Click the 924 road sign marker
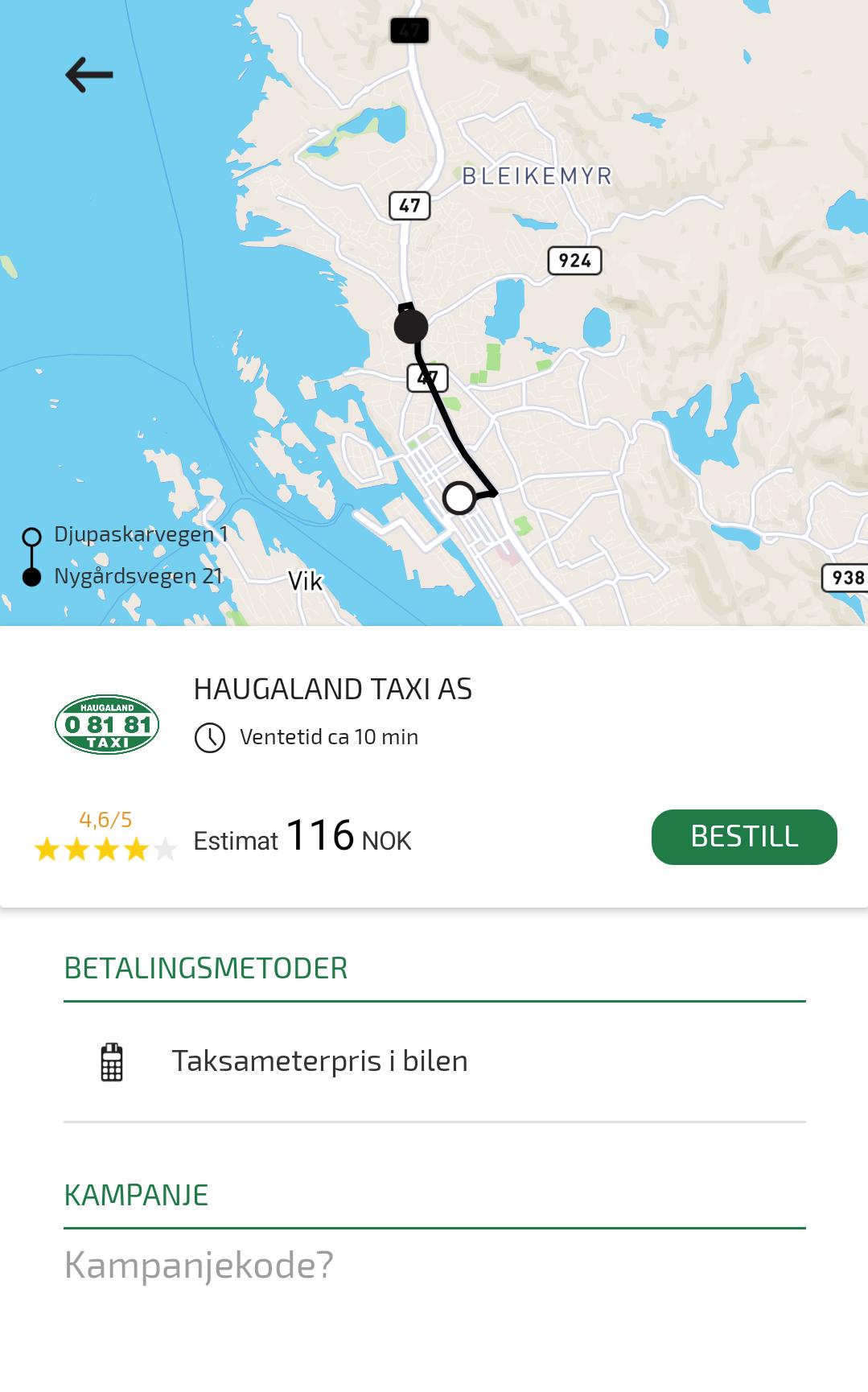 click(573, 259)
